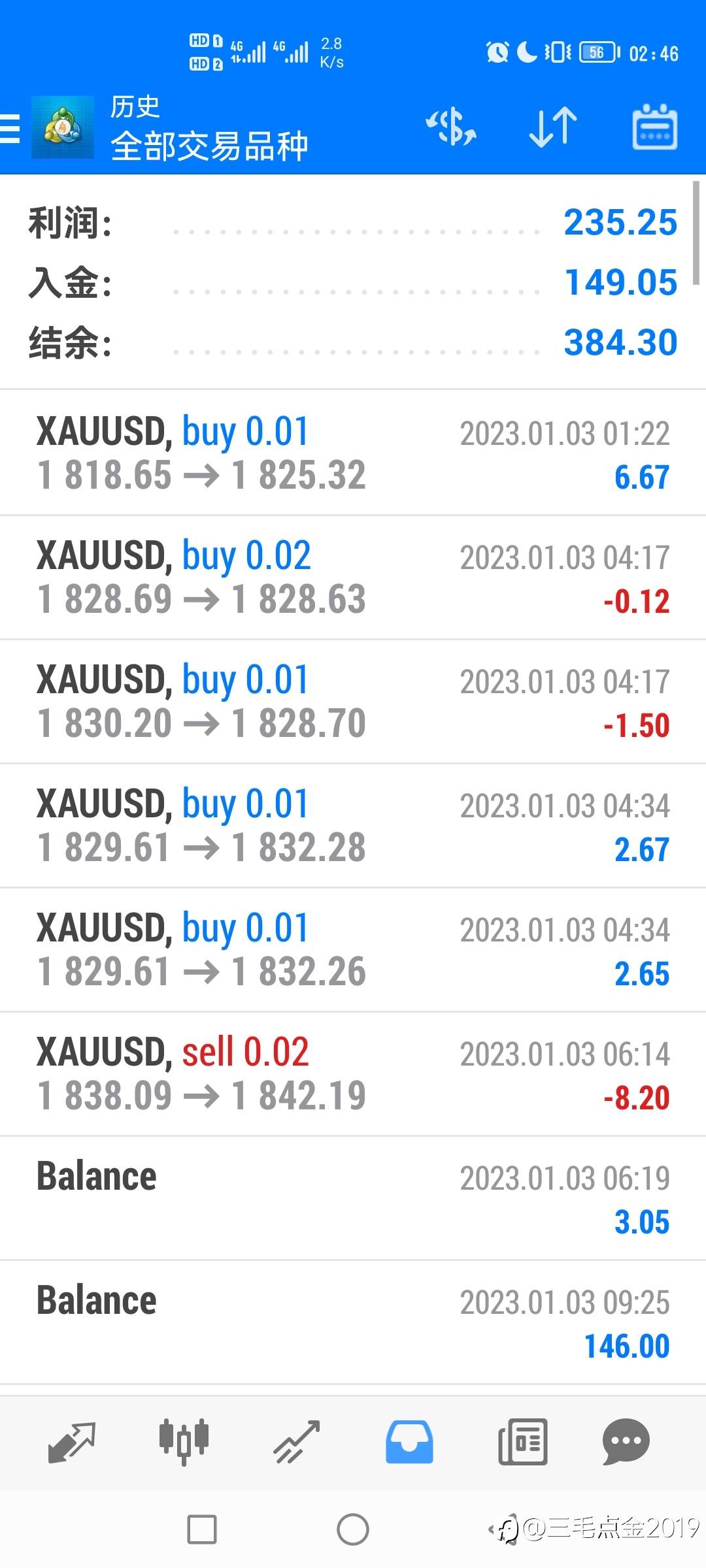The width and height of the screenshot is (706, 1568).
Task: Open the XAUUSD trade with 2.67 profit
Action: coord(353,825)
